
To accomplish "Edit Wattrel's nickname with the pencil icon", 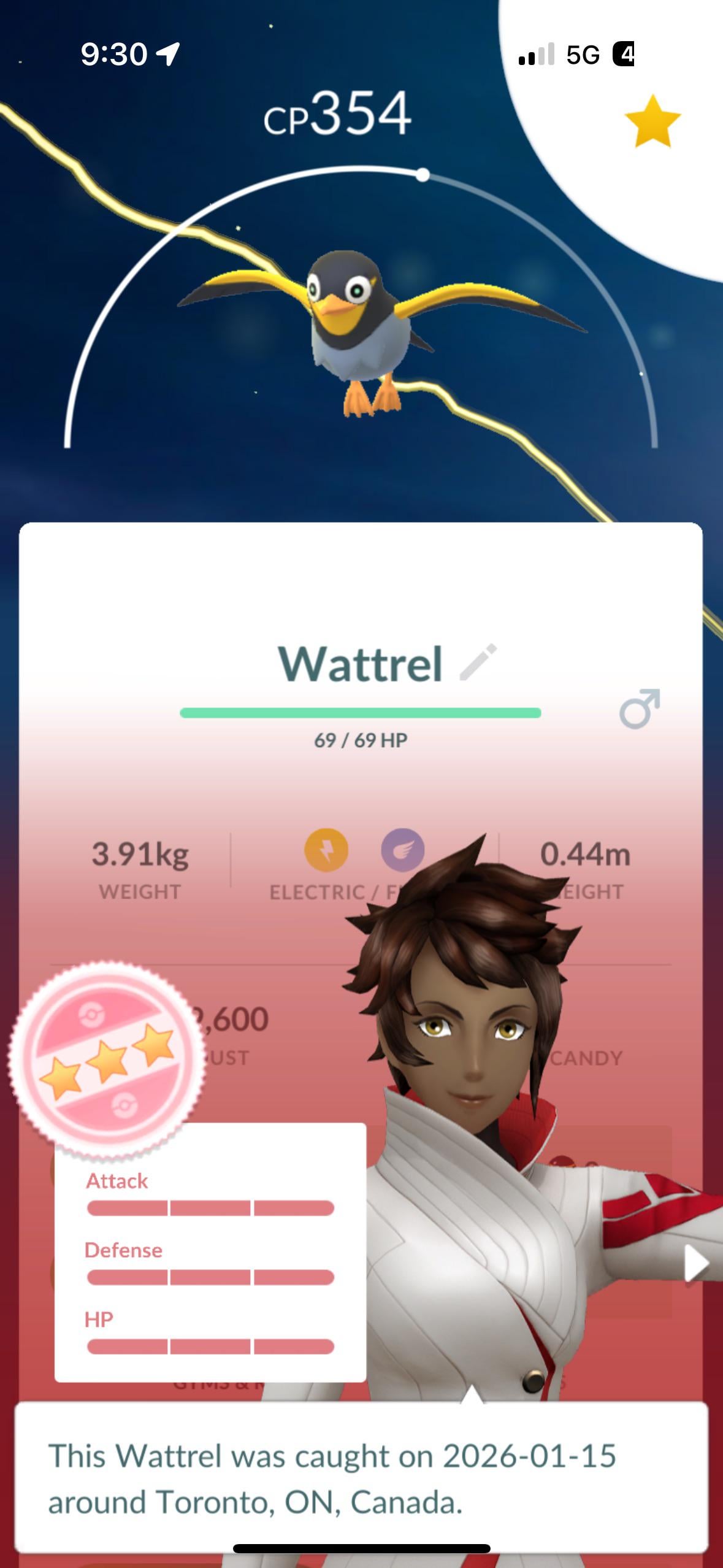I will 478,662.
